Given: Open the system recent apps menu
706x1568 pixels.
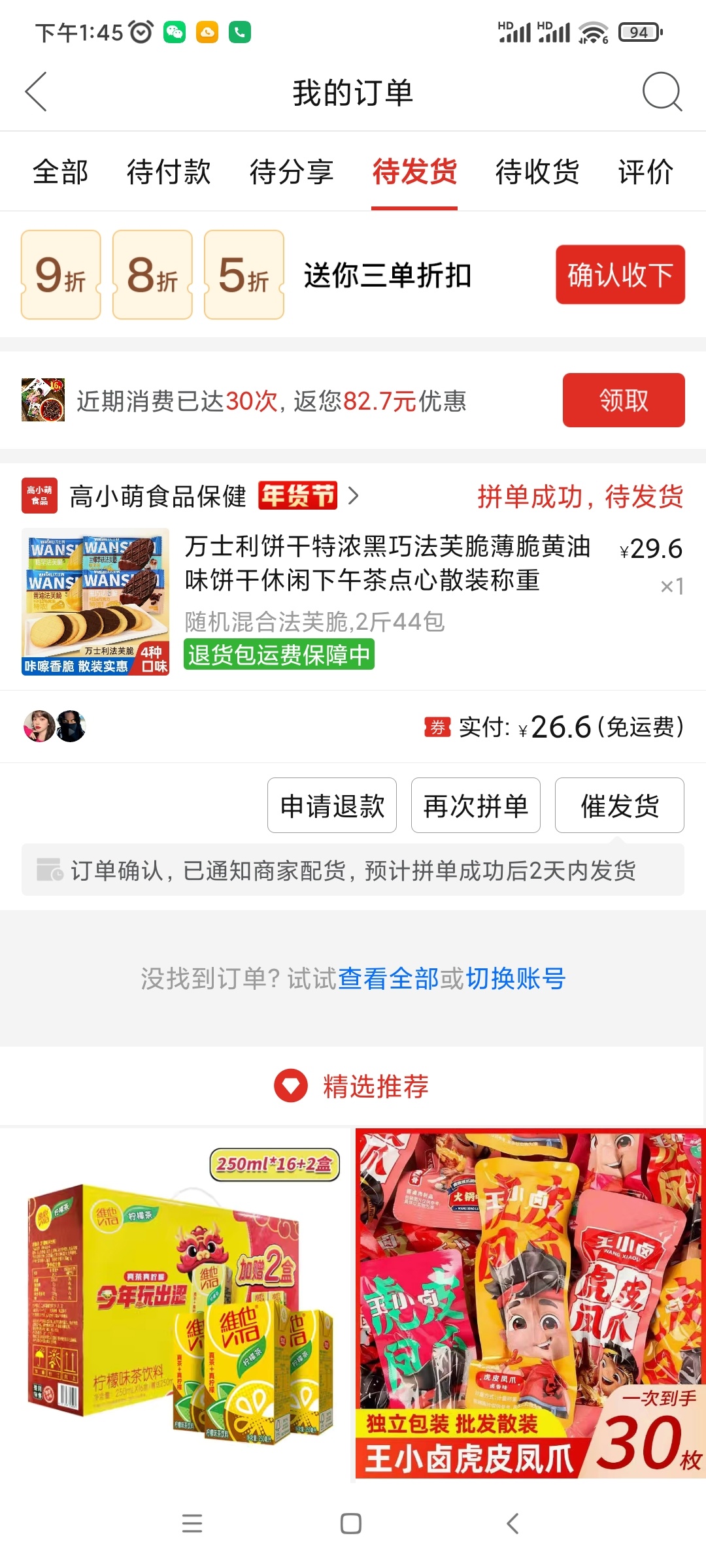Looking at the screenshot, I should click(x=192, y=1524).
